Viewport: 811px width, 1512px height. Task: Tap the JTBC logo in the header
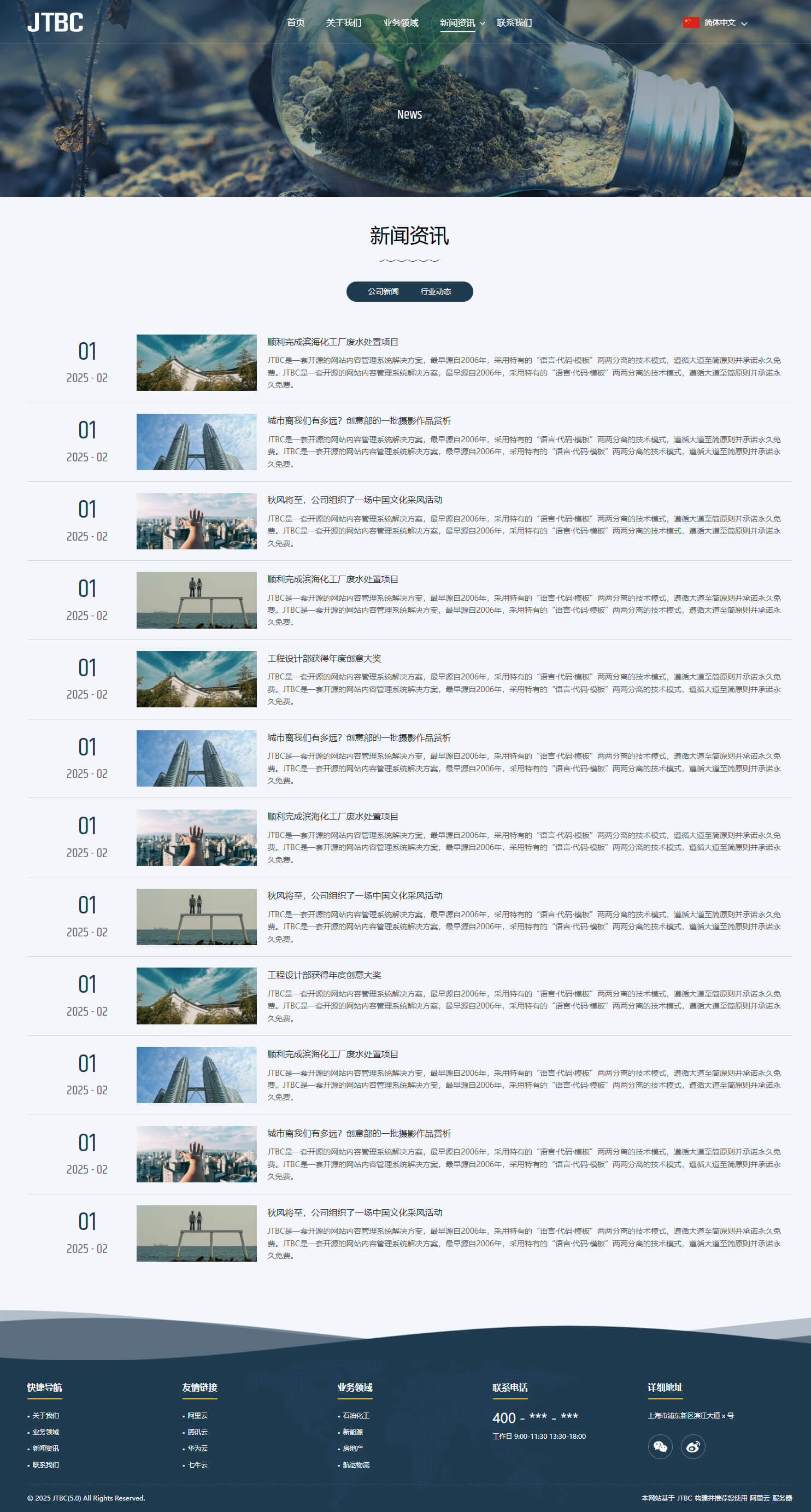click(55, 22)
